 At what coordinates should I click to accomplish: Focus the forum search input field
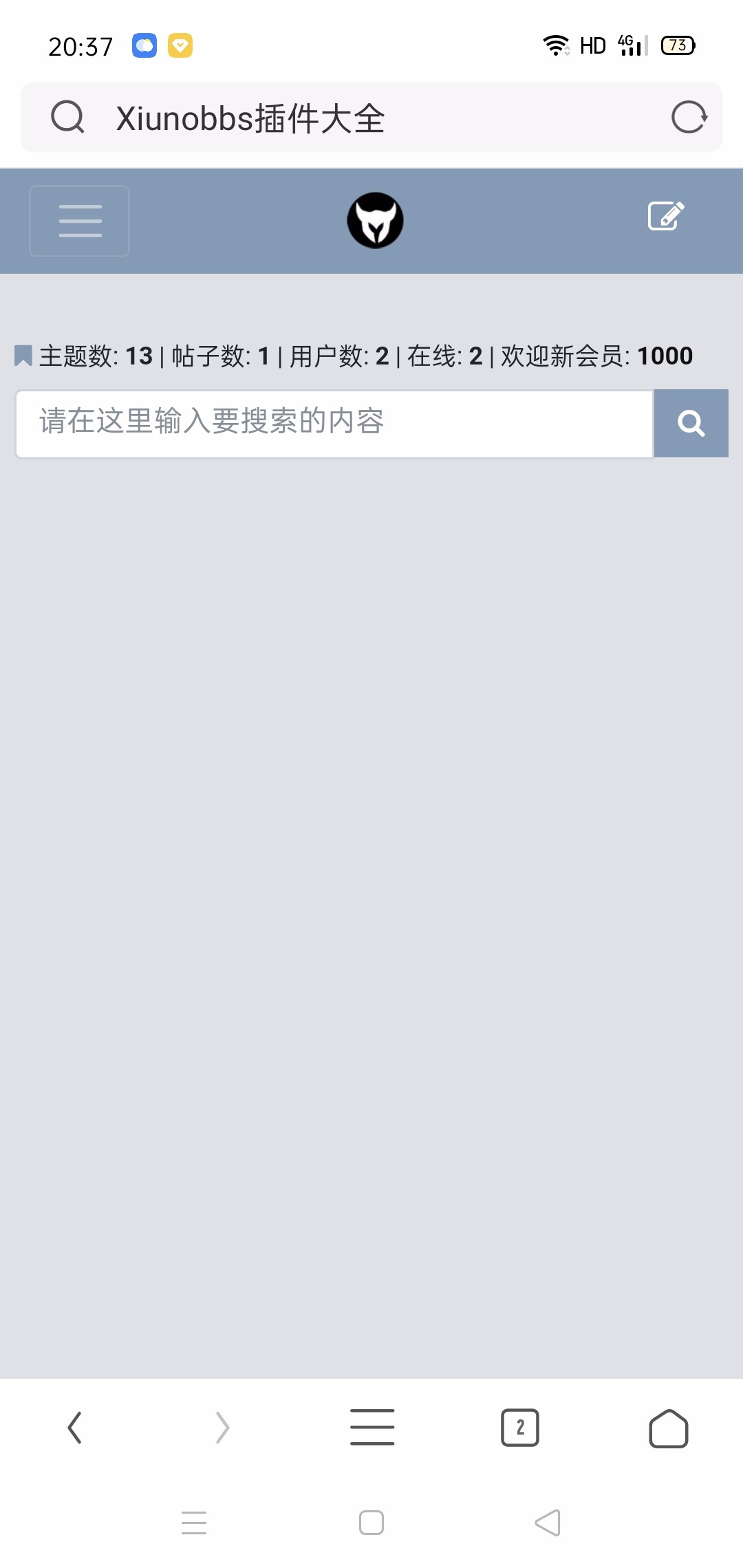tap(334, 424)
